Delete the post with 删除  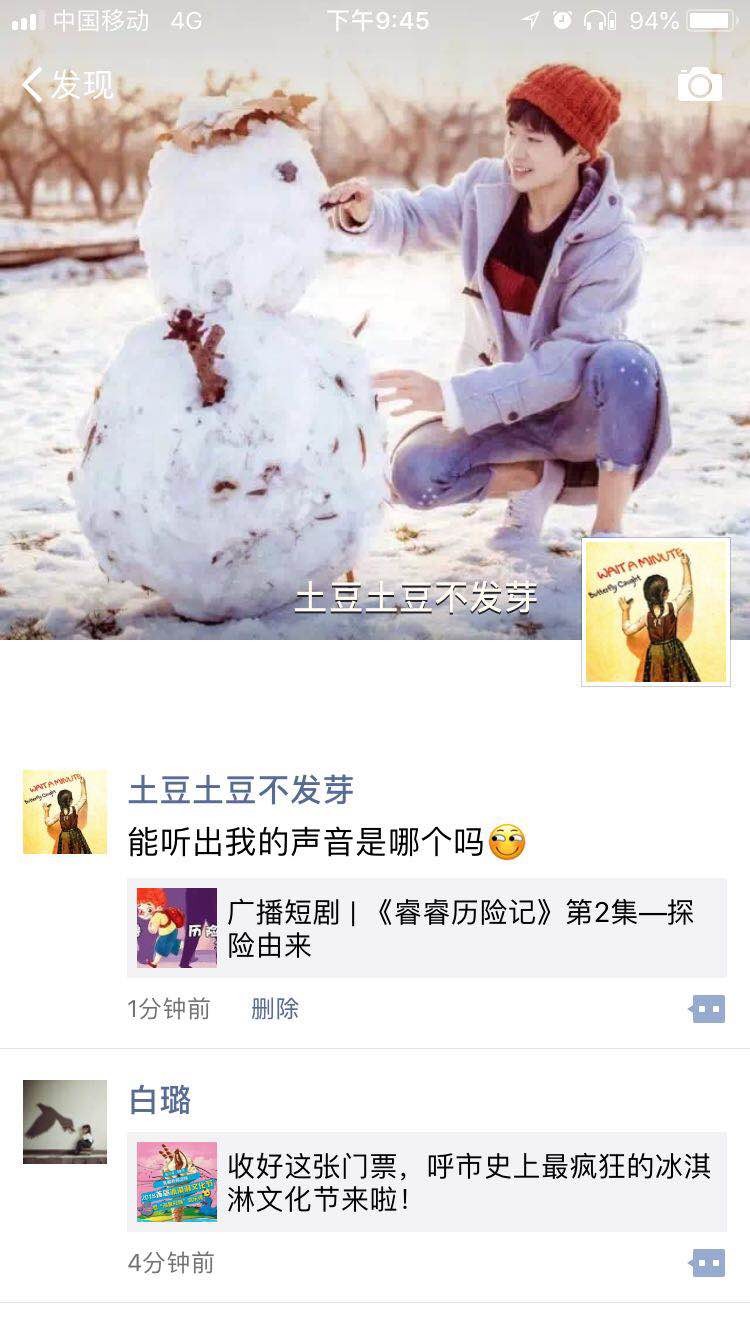pos(275,1009)
